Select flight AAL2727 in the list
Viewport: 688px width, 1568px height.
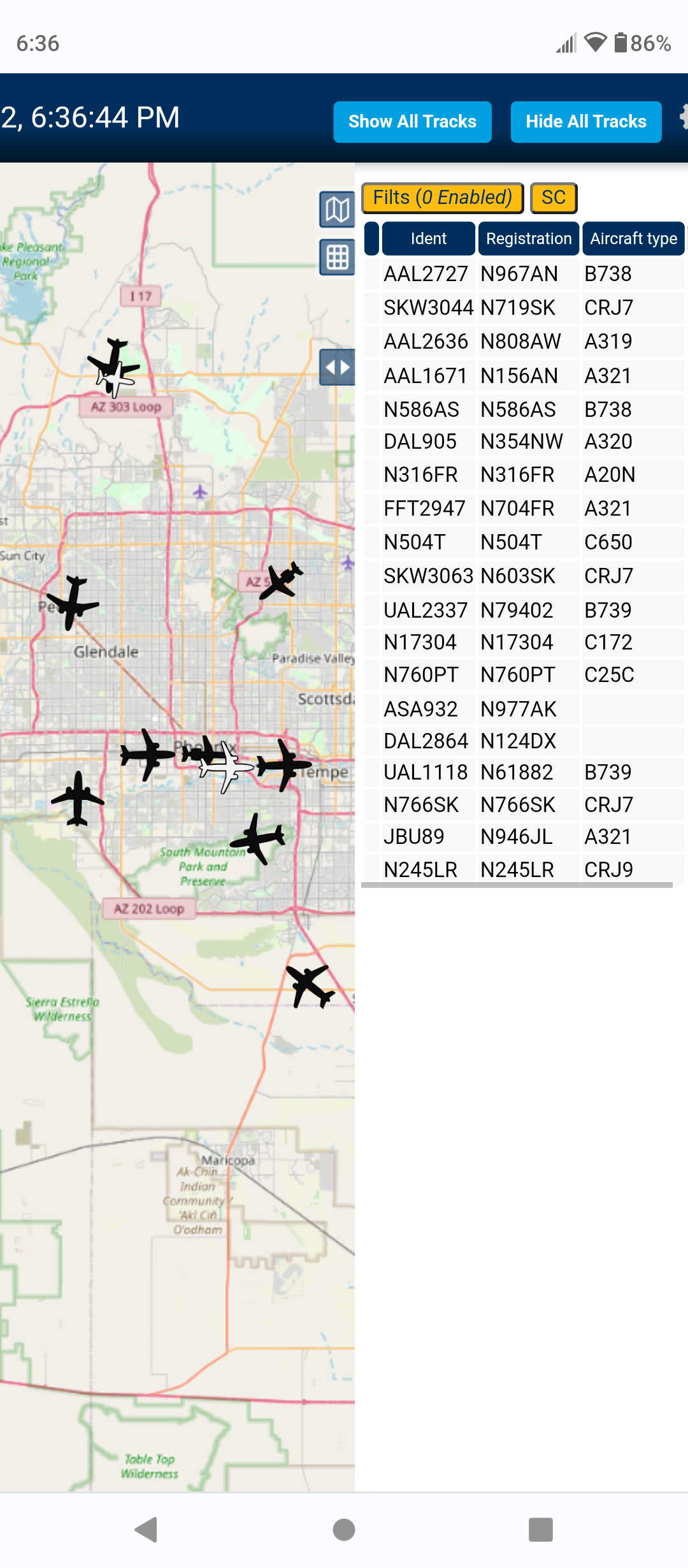click(x=524, y=274)
